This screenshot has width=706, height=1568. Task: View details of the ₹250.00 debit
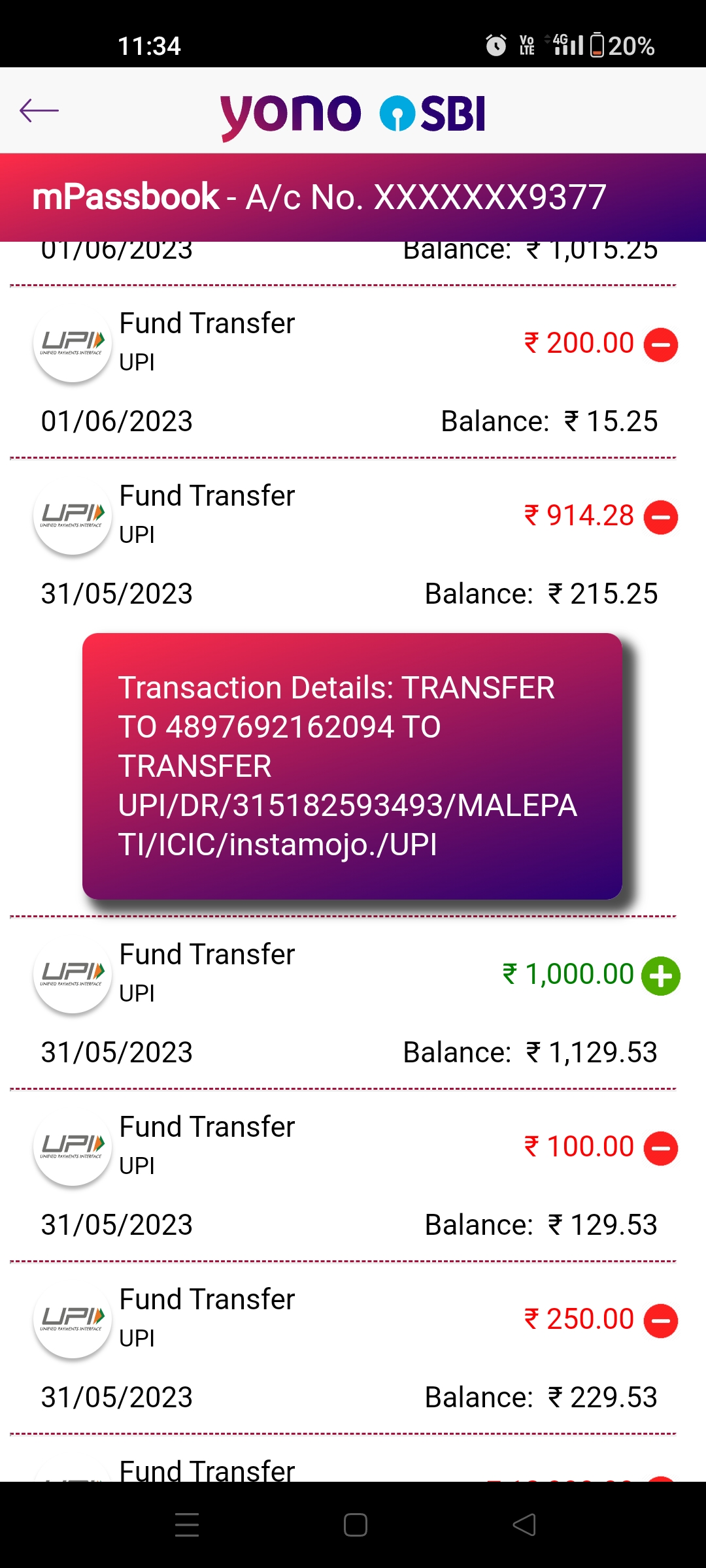pos(353,1348)
